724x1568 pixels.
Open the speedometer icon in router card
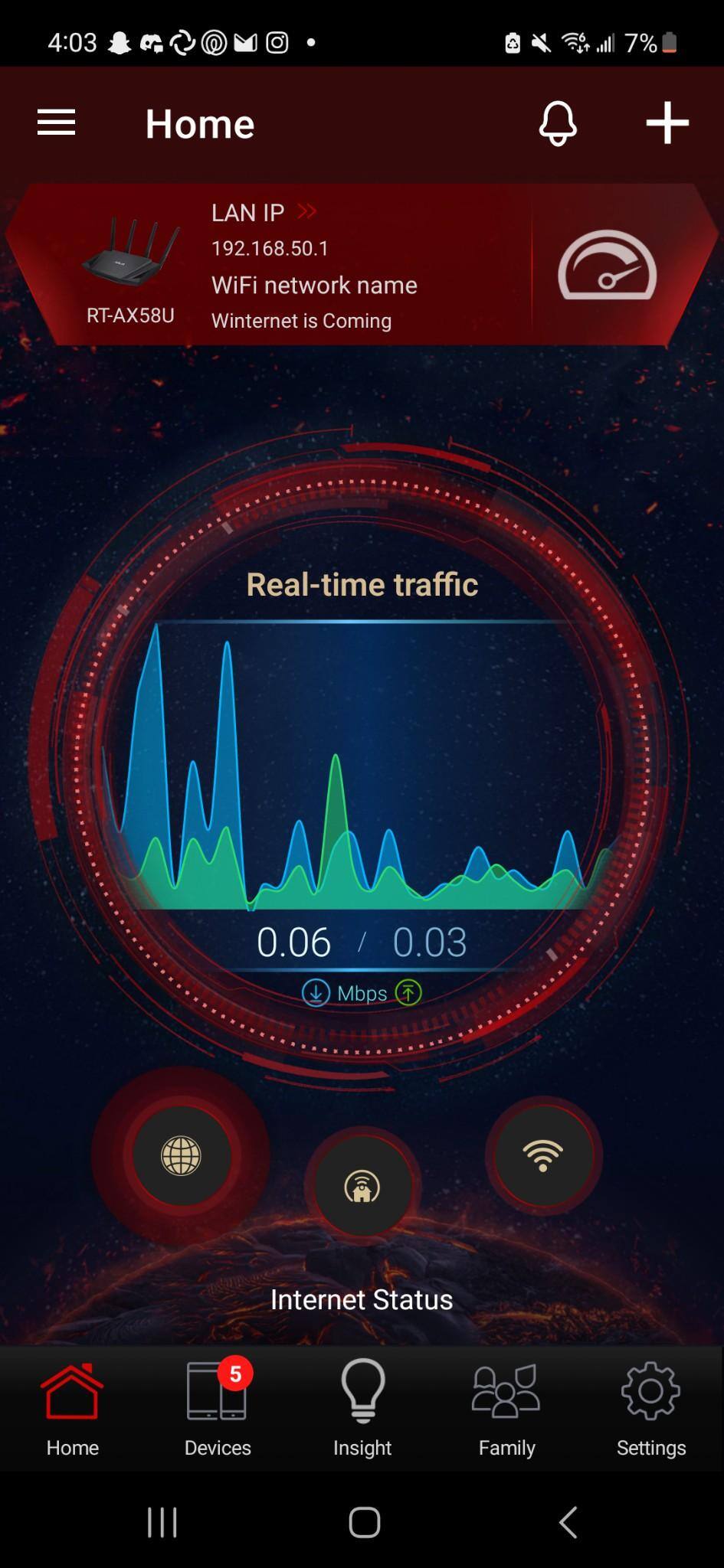[x=607, y=266]
